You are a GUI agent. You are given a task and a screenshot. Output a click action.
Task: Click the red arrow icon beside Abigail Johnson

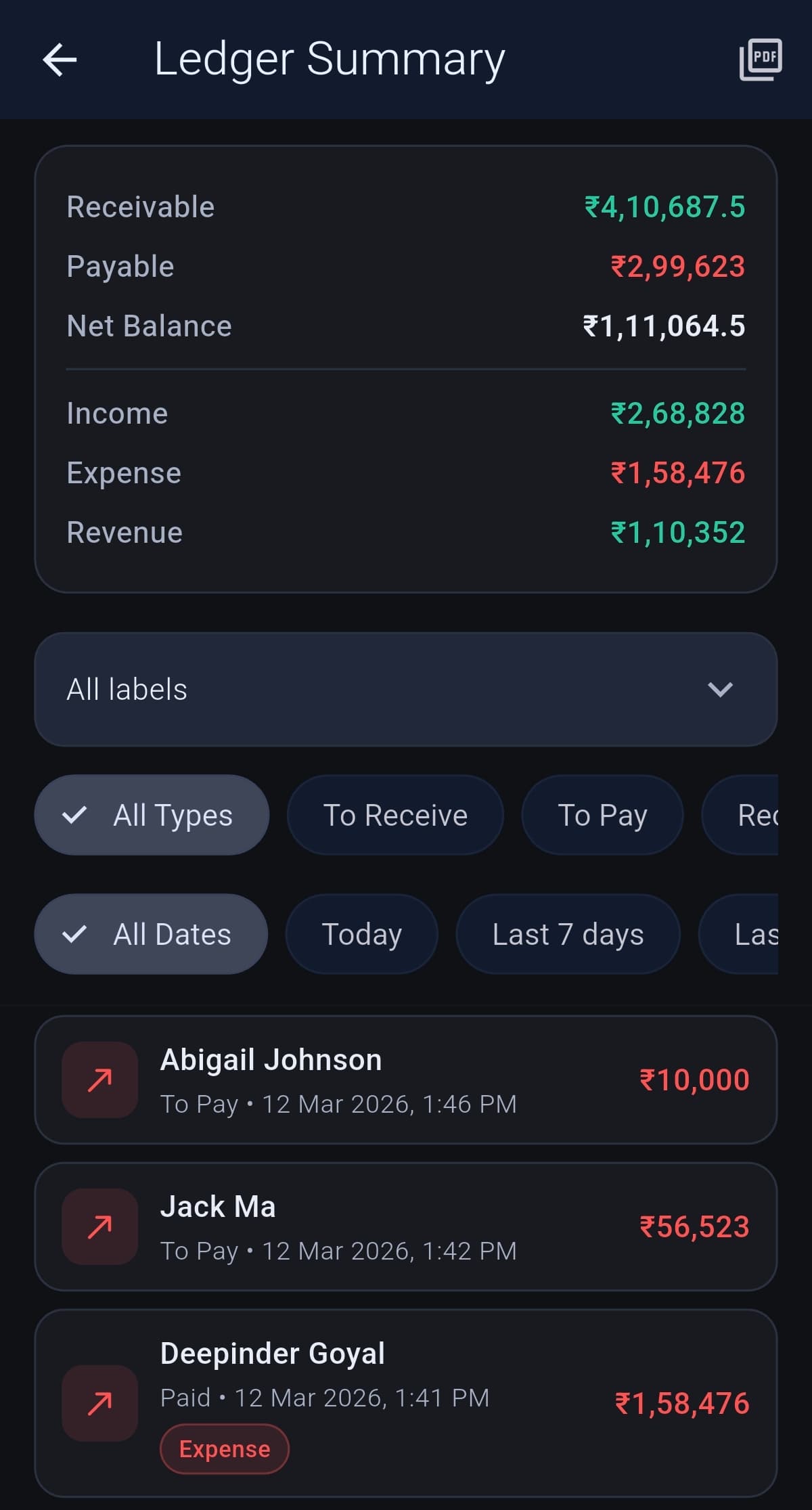coord(99,1080)
